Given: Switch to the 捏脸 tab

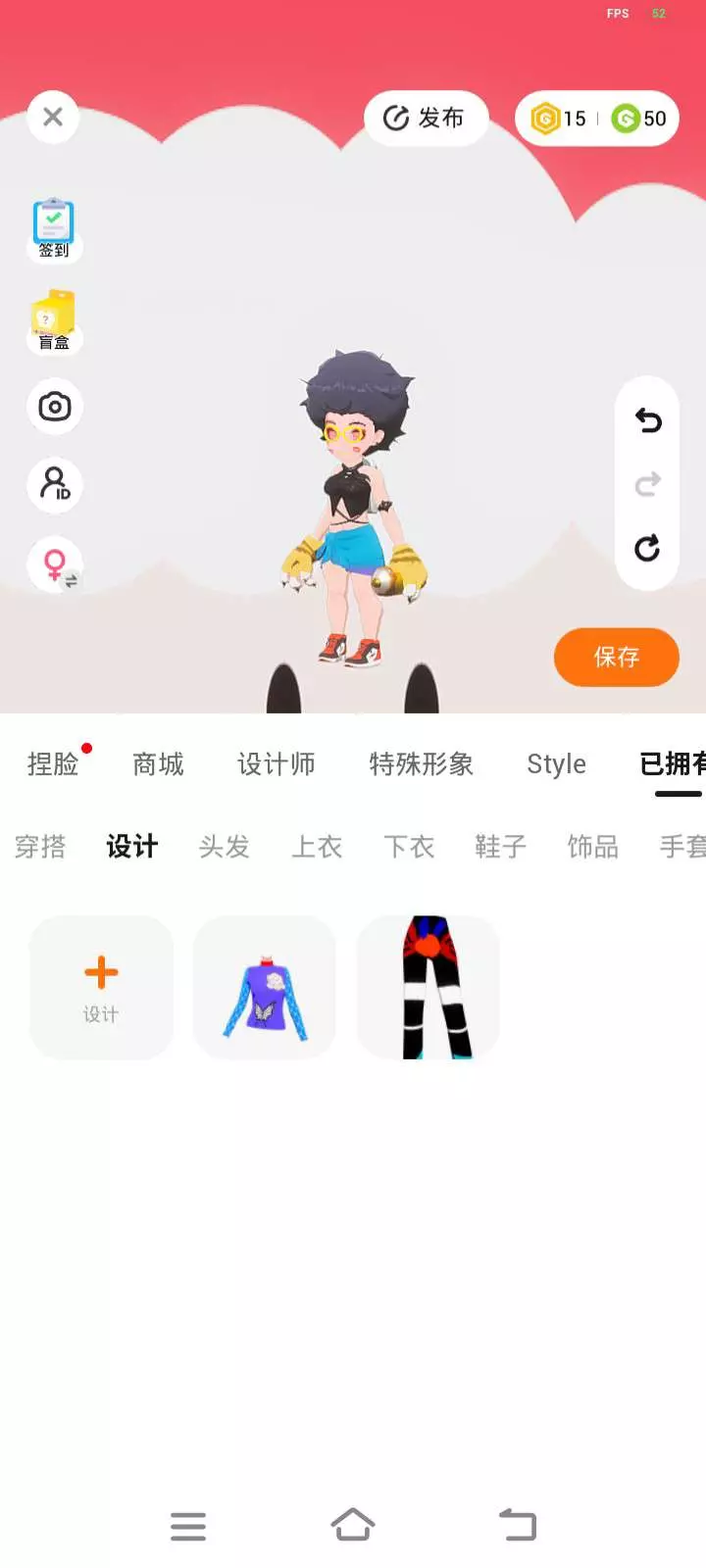Looking at the screenshot, I should [53, 763].
